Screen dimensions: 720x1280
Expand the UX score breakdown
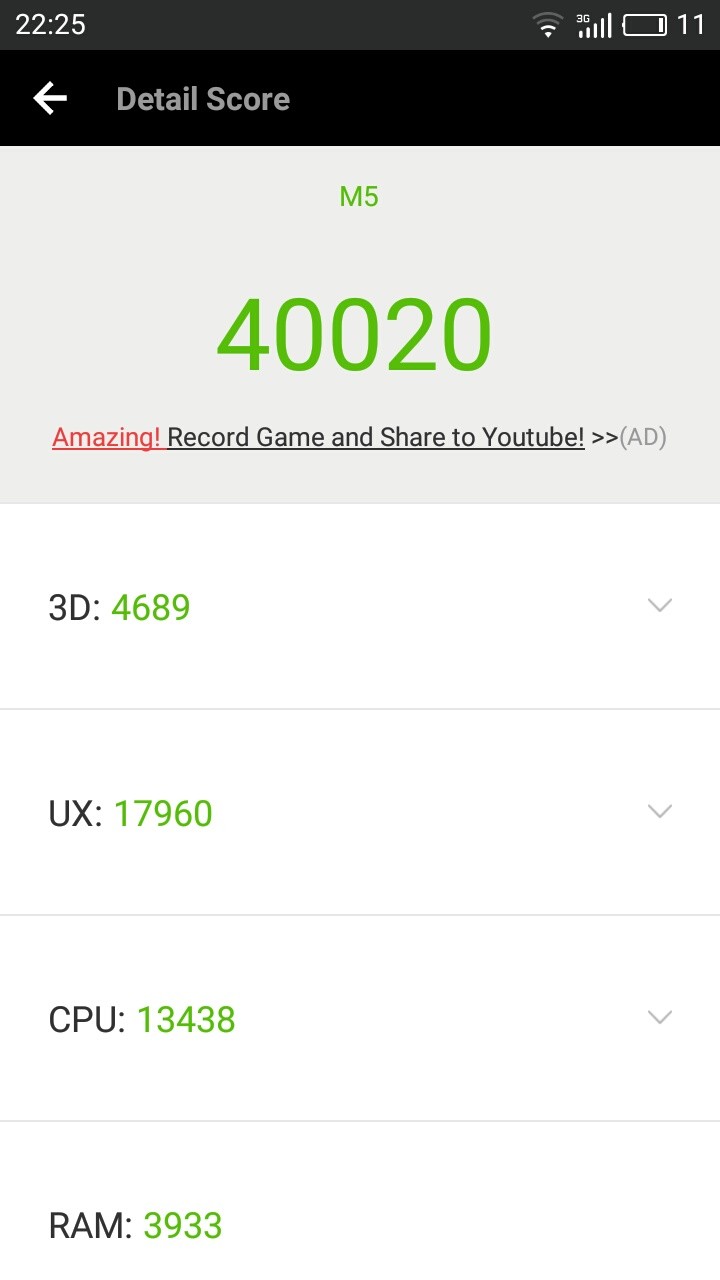659,811
